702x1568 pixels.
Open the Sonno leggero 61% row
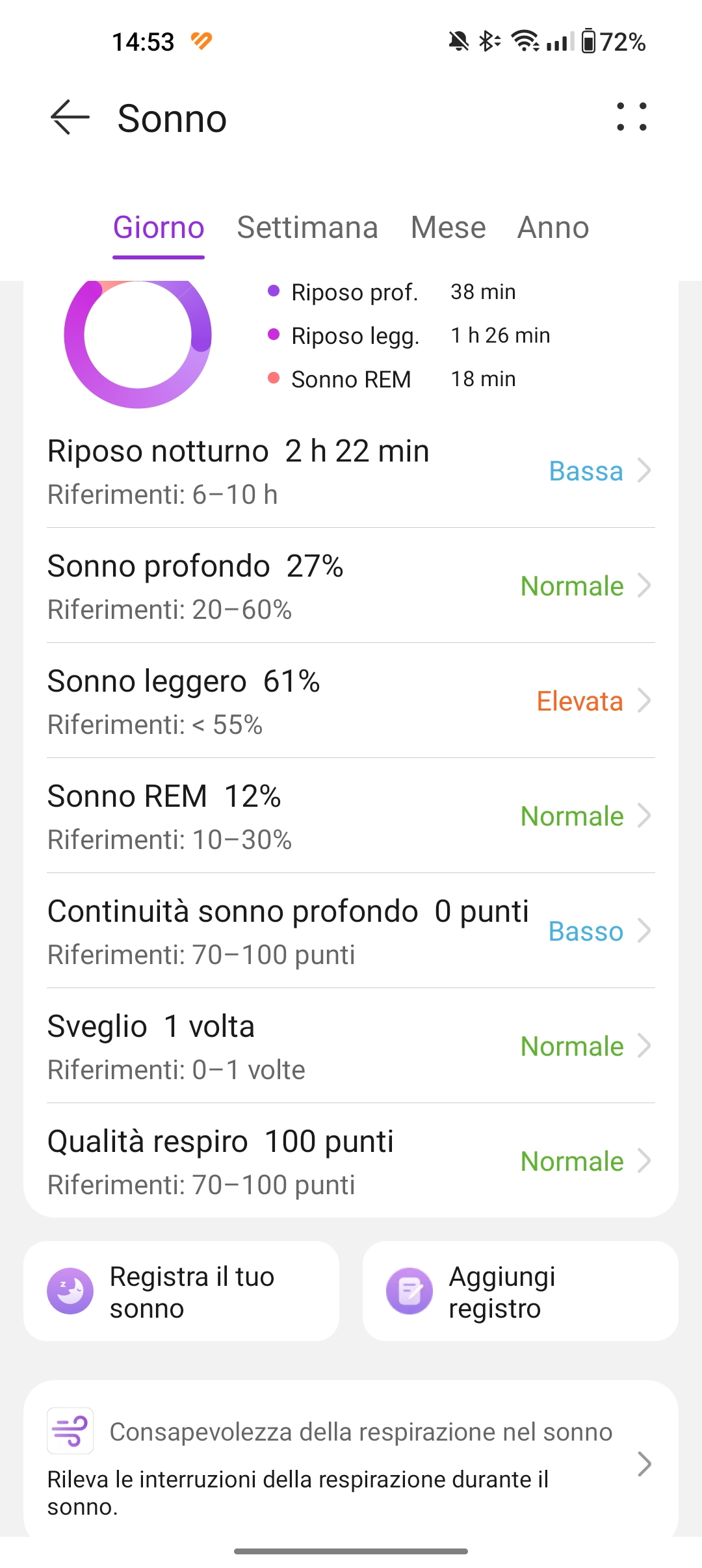[x=351, y=701]
